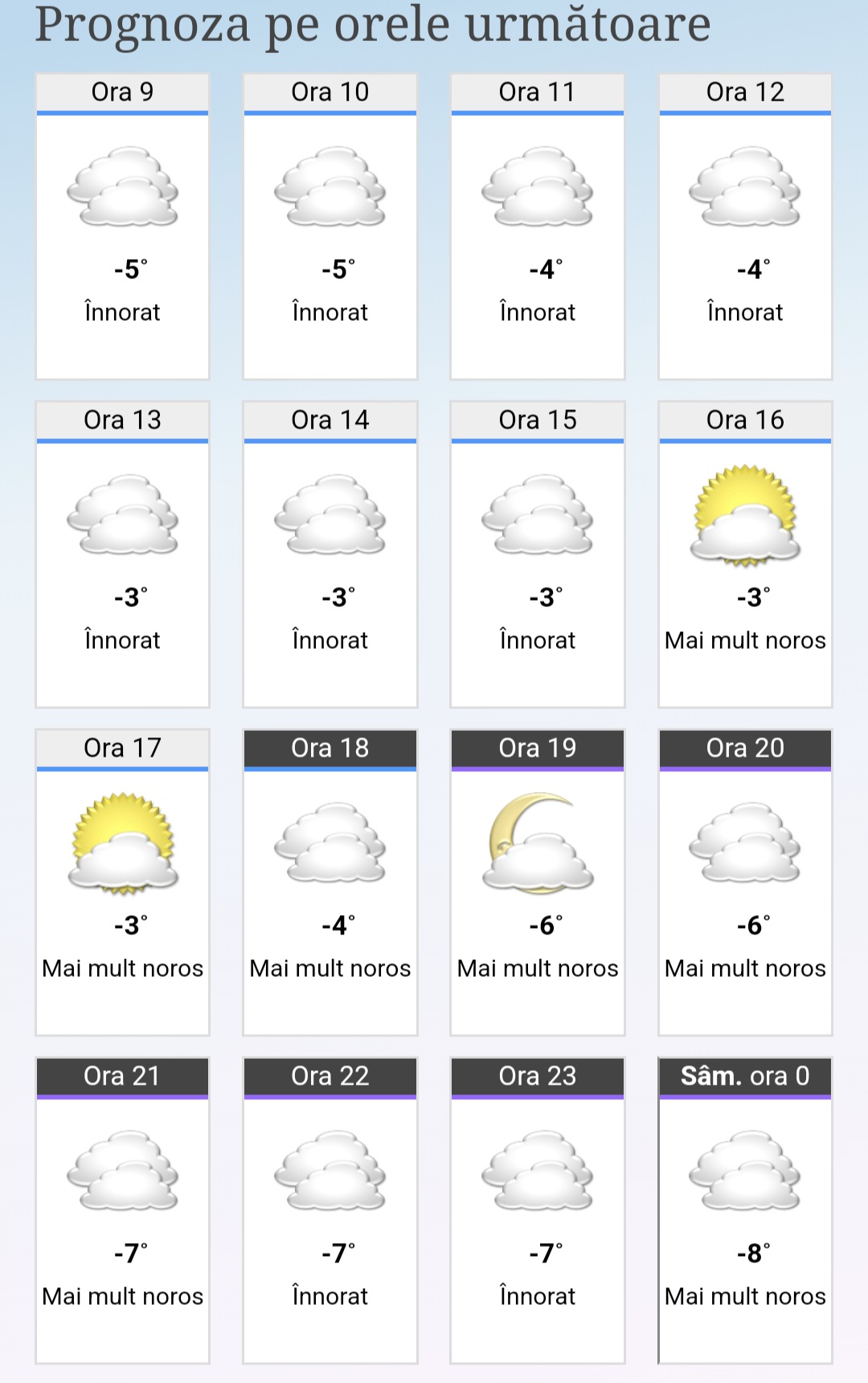Viewport: 868px width, 1383px height.
Task: Open the Ora 13 forecast card
Action: 122,555
